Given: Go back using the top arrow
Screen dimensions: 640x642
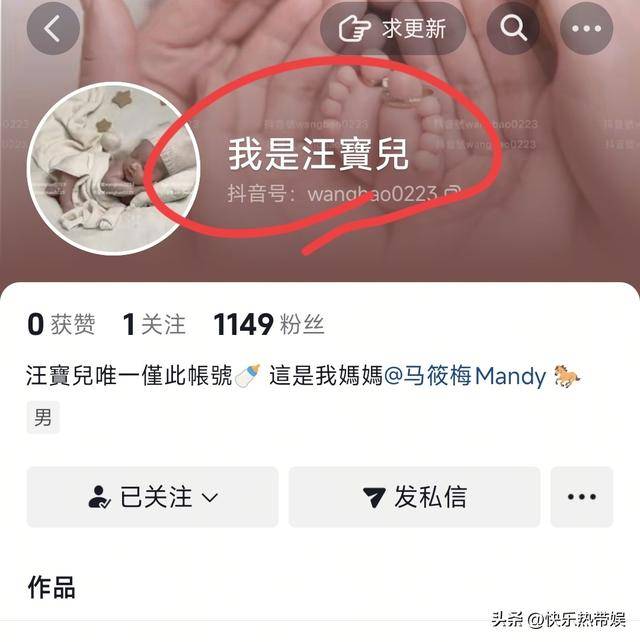Looking at the screenshot, I should 53,29.
